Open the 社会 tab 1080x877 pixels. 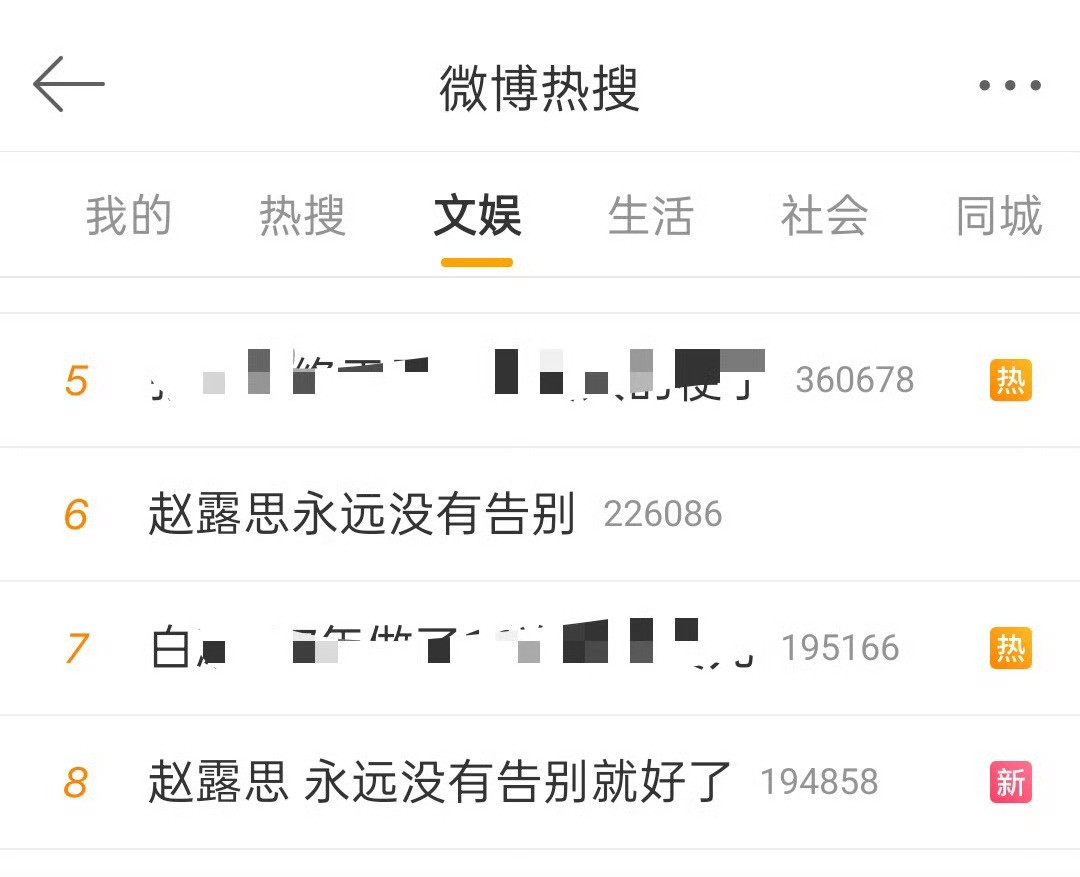pos(824,216)
